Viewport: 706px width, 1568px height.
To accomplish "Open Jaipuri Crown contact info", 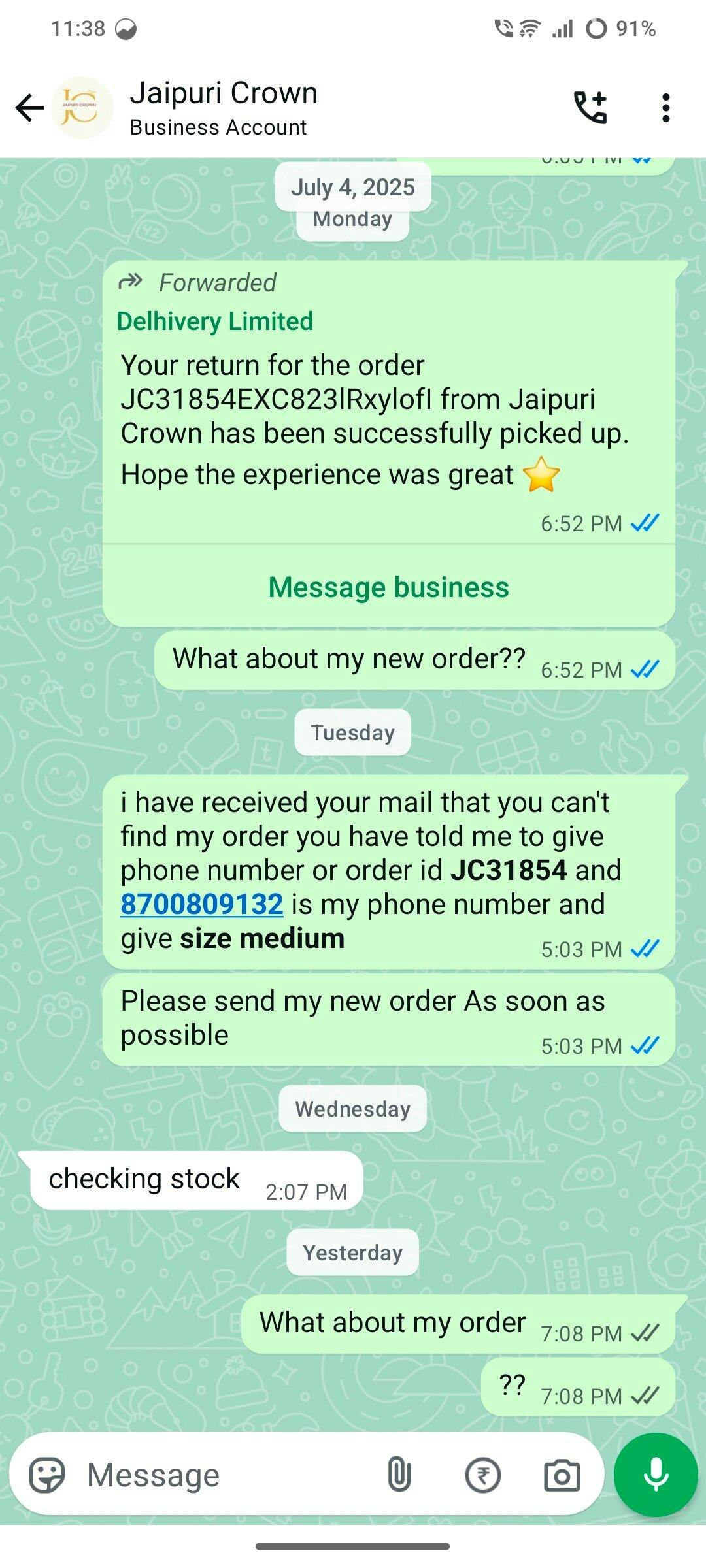I will 224,108.
